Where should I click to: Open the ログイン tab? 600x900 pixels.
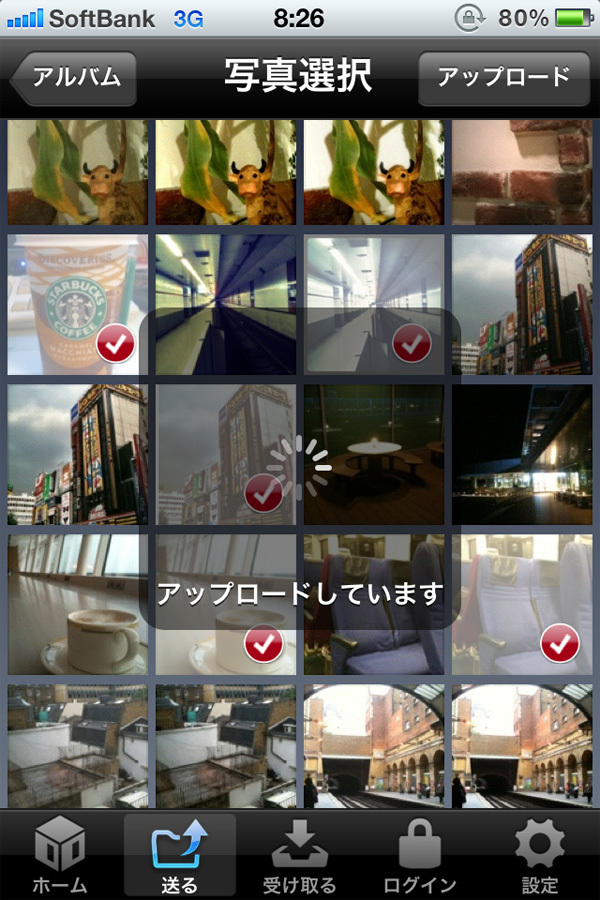420,856
